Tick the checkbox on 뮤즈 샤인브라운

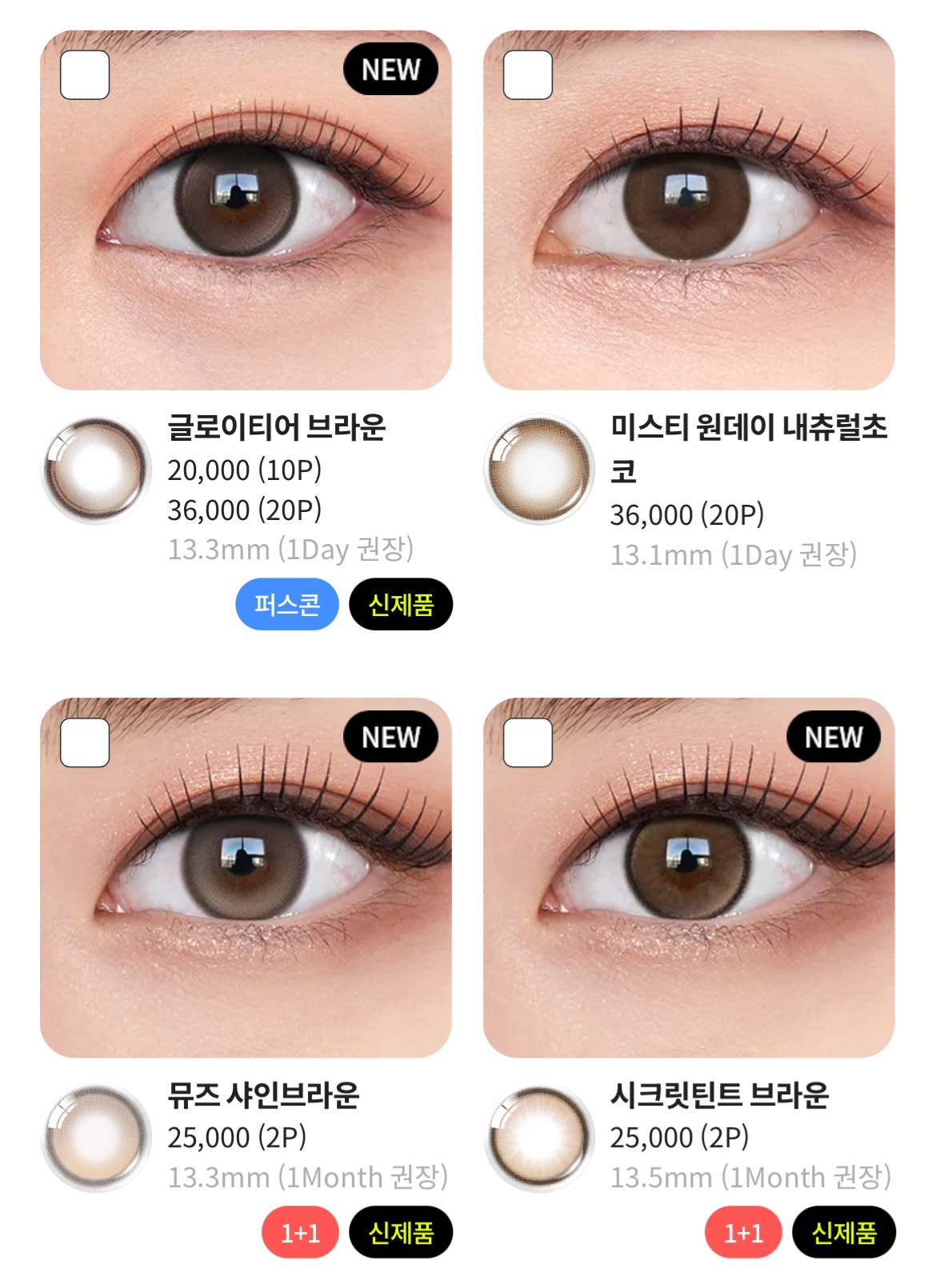[85, 742]
